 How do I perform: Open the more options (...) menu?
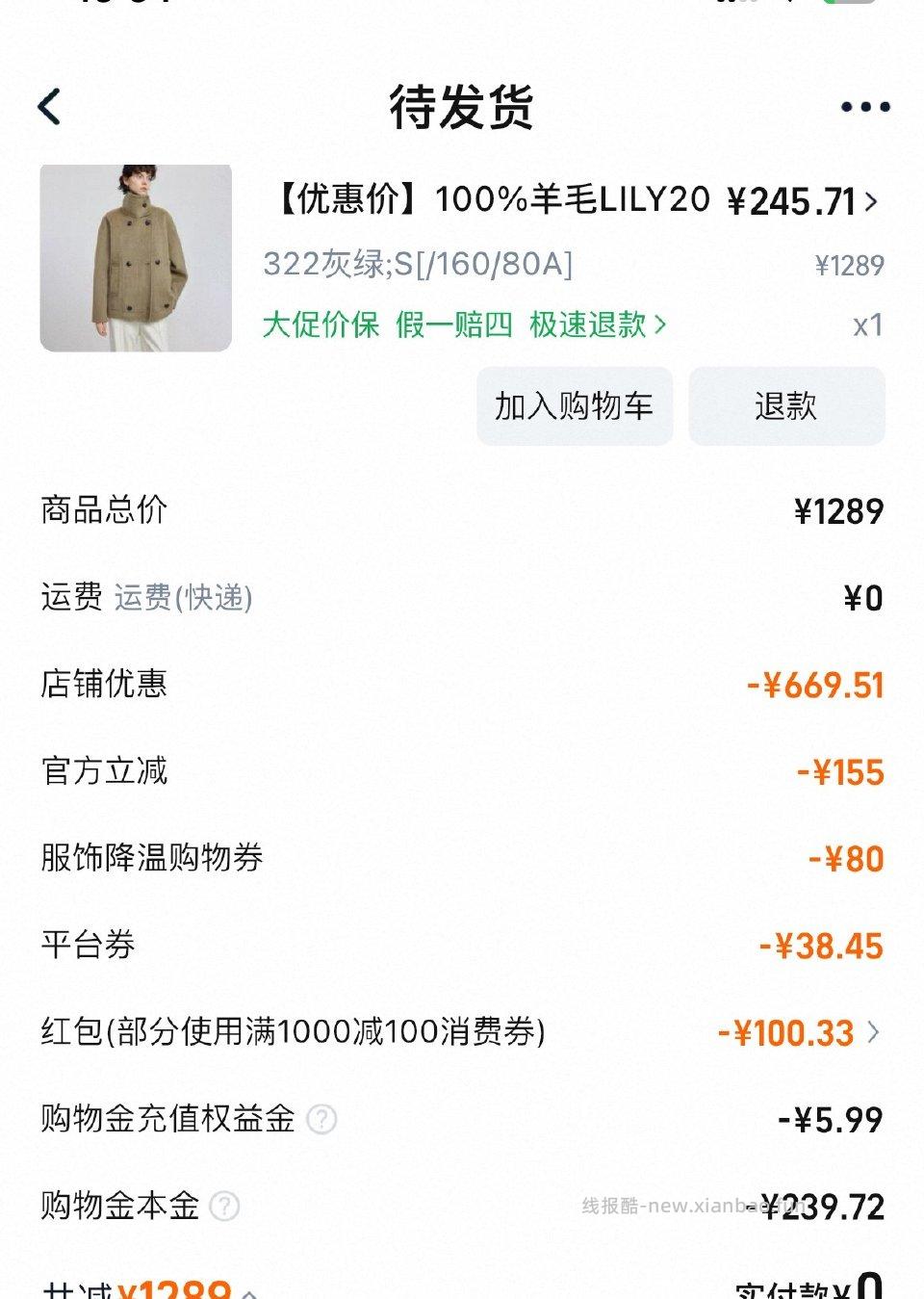coord(863,107)
